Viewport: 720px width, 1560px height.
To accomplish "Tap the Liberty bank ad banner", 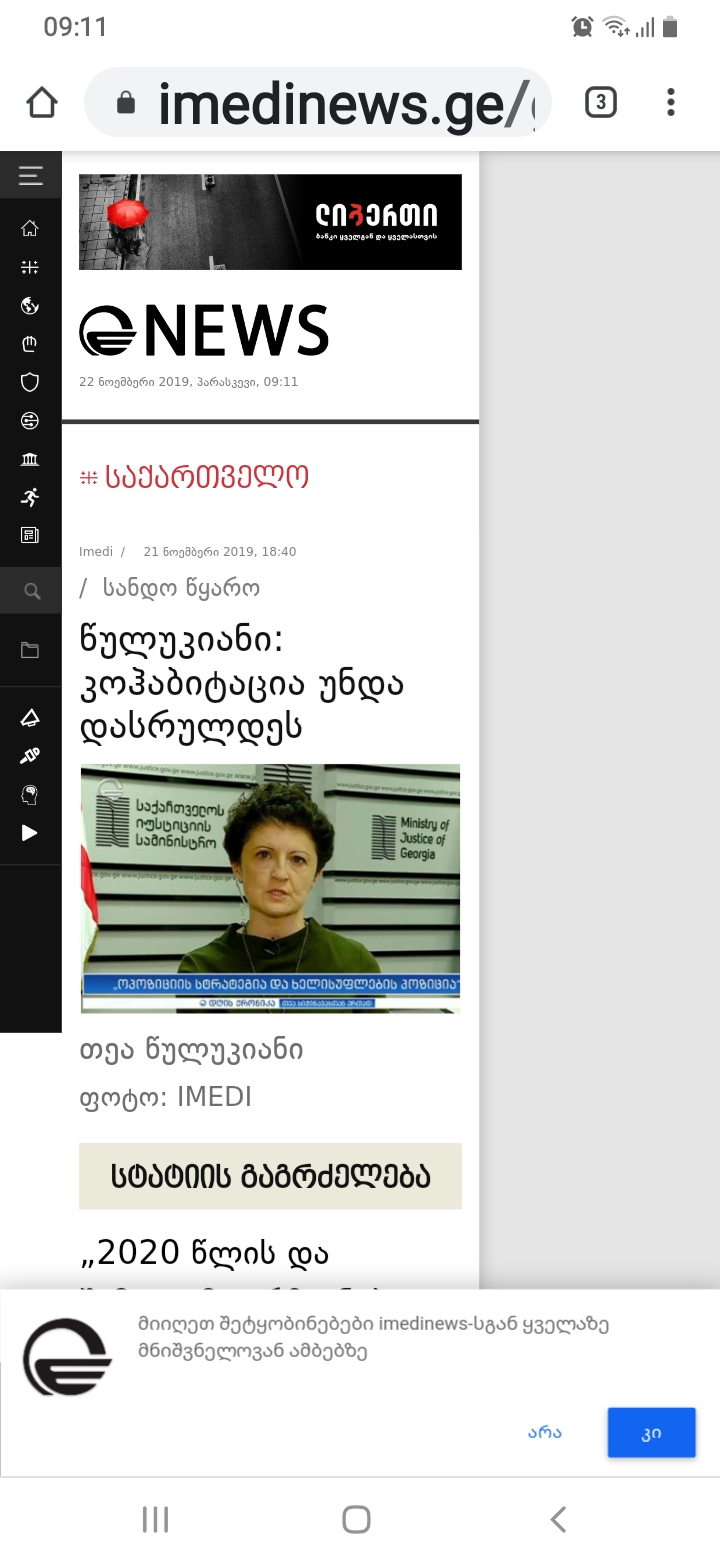I will coord(270,222).
